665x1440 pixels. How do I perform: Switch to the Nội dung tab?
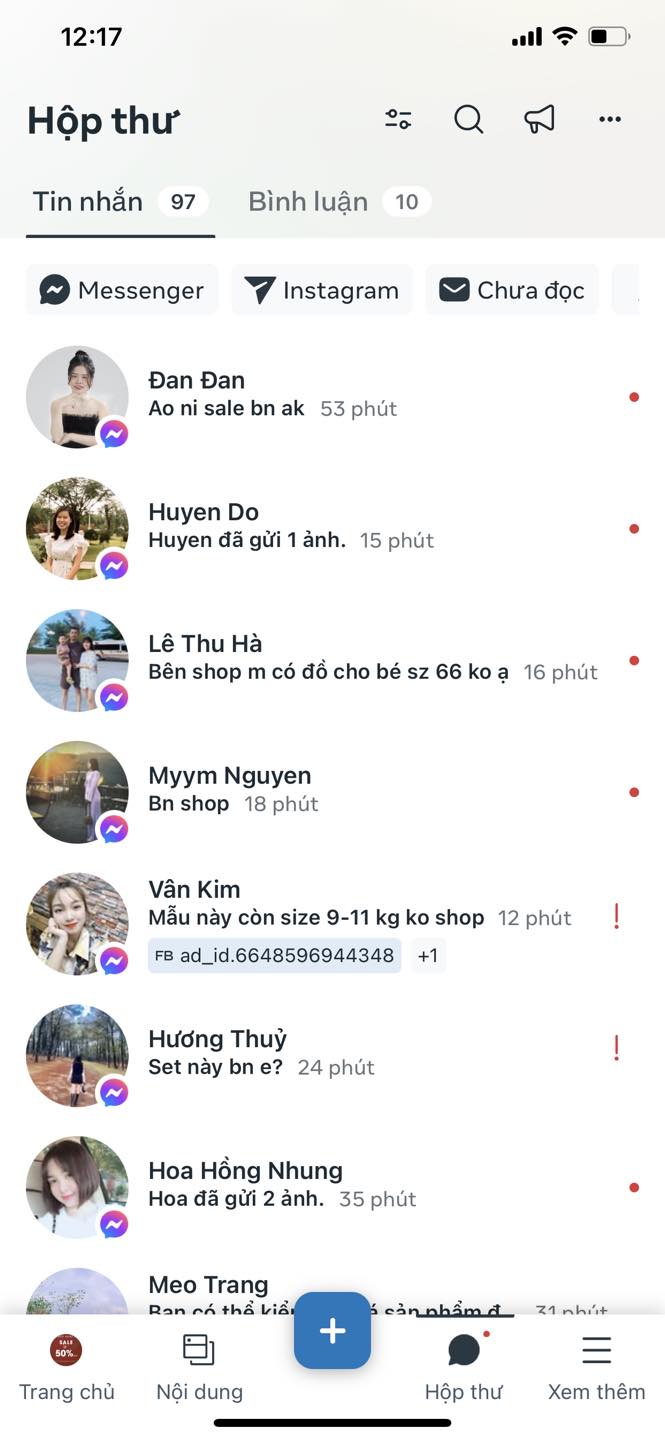[199, 1367]
